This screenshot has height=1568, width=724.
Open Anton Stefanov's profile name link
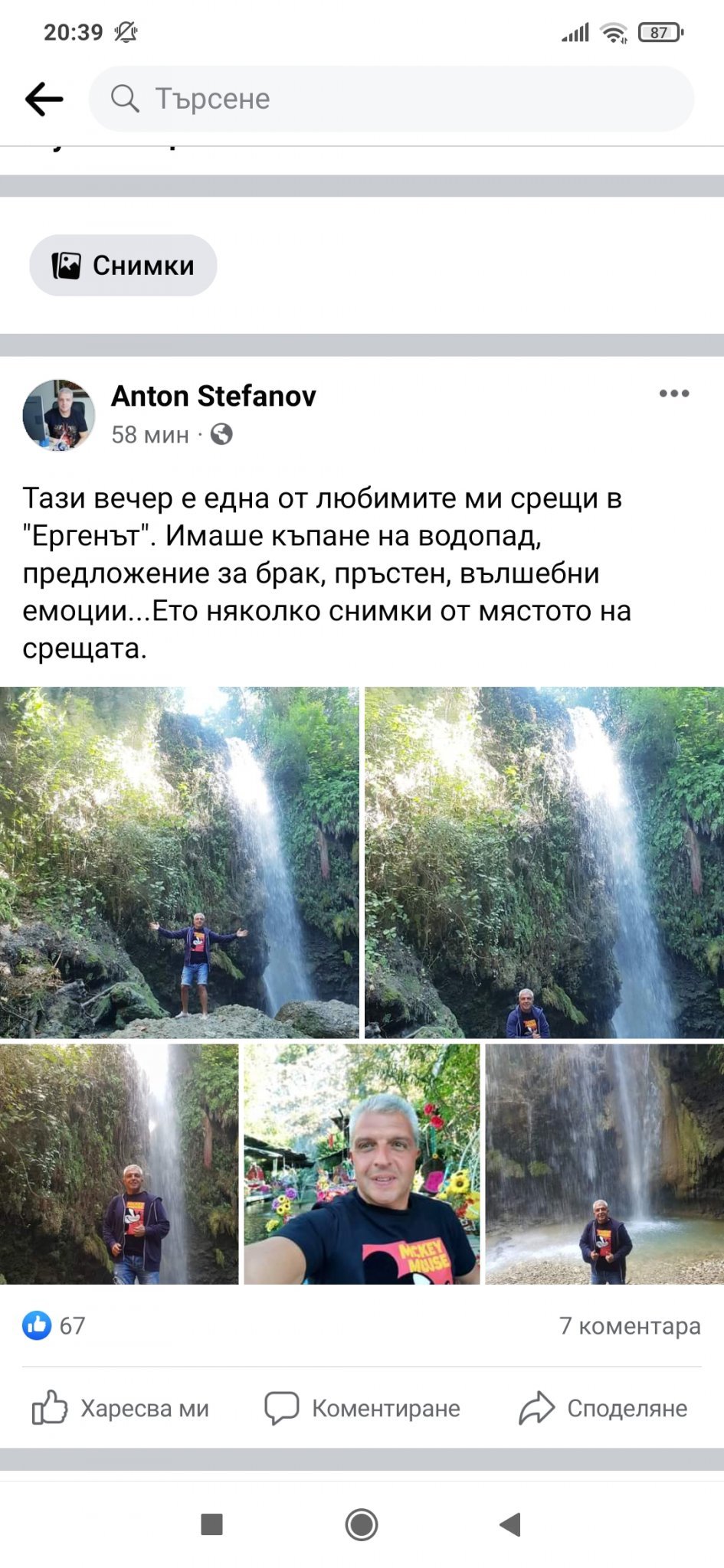(213, 396)
